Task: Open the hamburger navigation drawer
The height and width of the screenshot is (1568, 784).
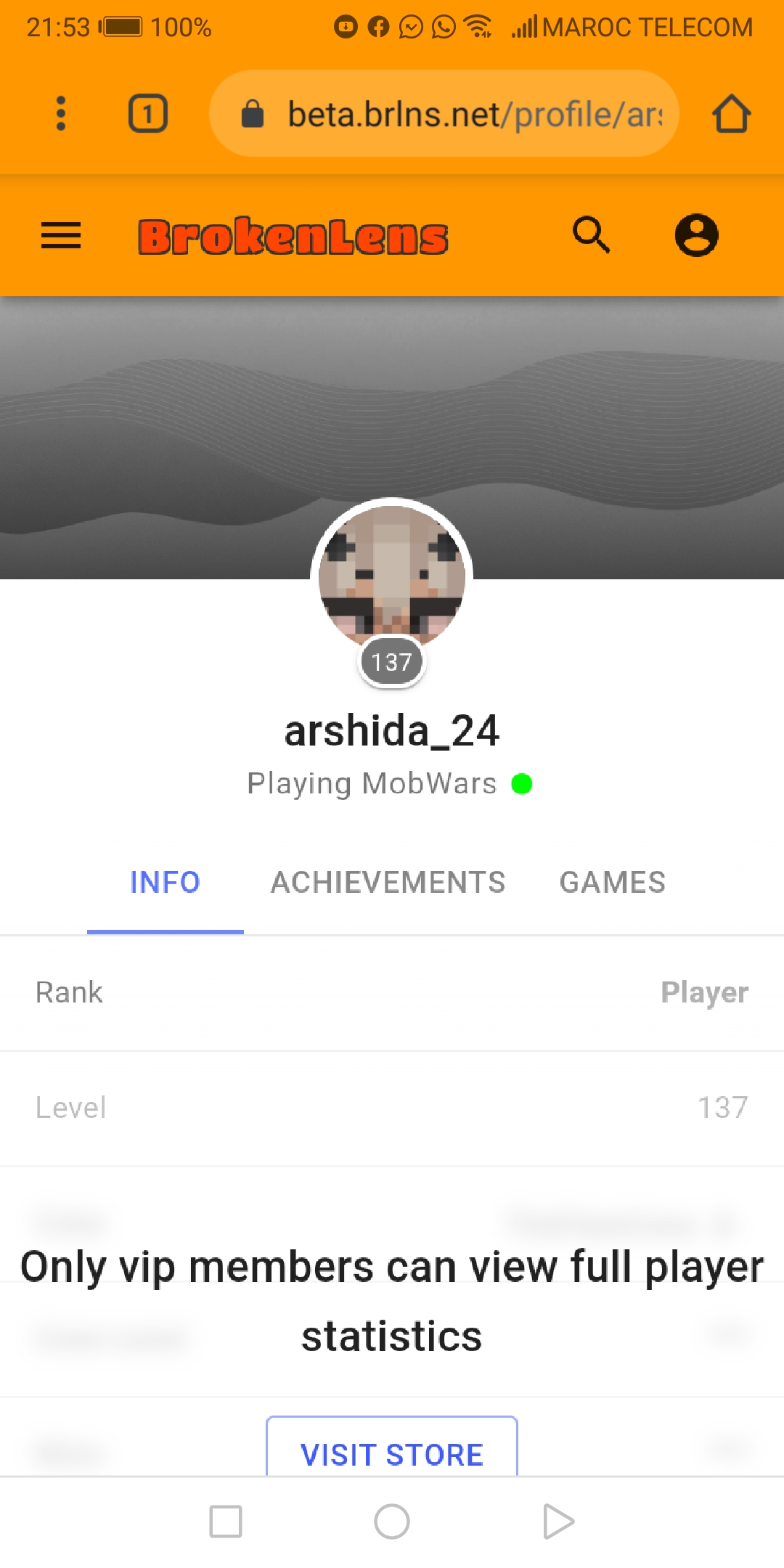Action: (61, 235)
